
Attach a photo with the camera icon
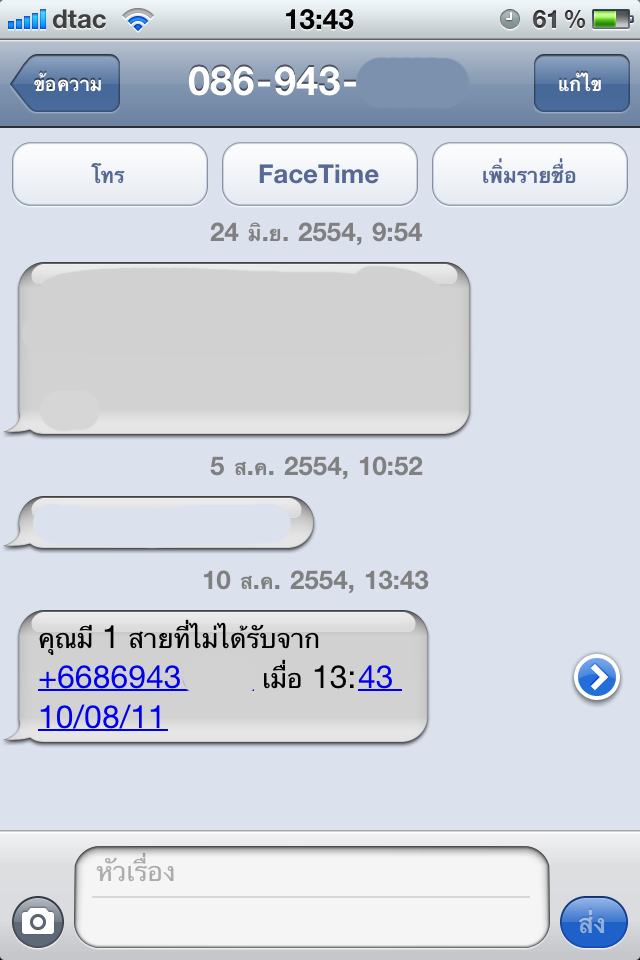point(38,920)
